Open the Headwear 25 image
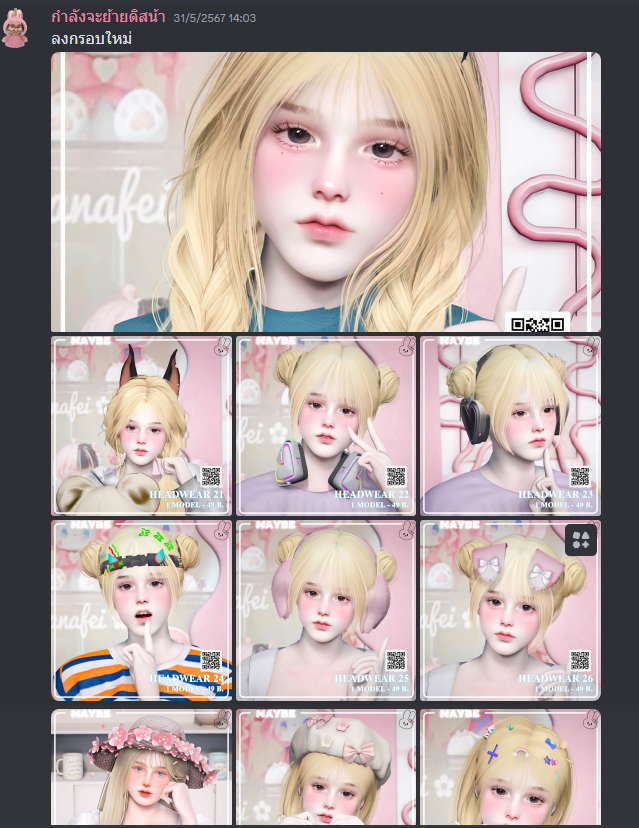 326,610
